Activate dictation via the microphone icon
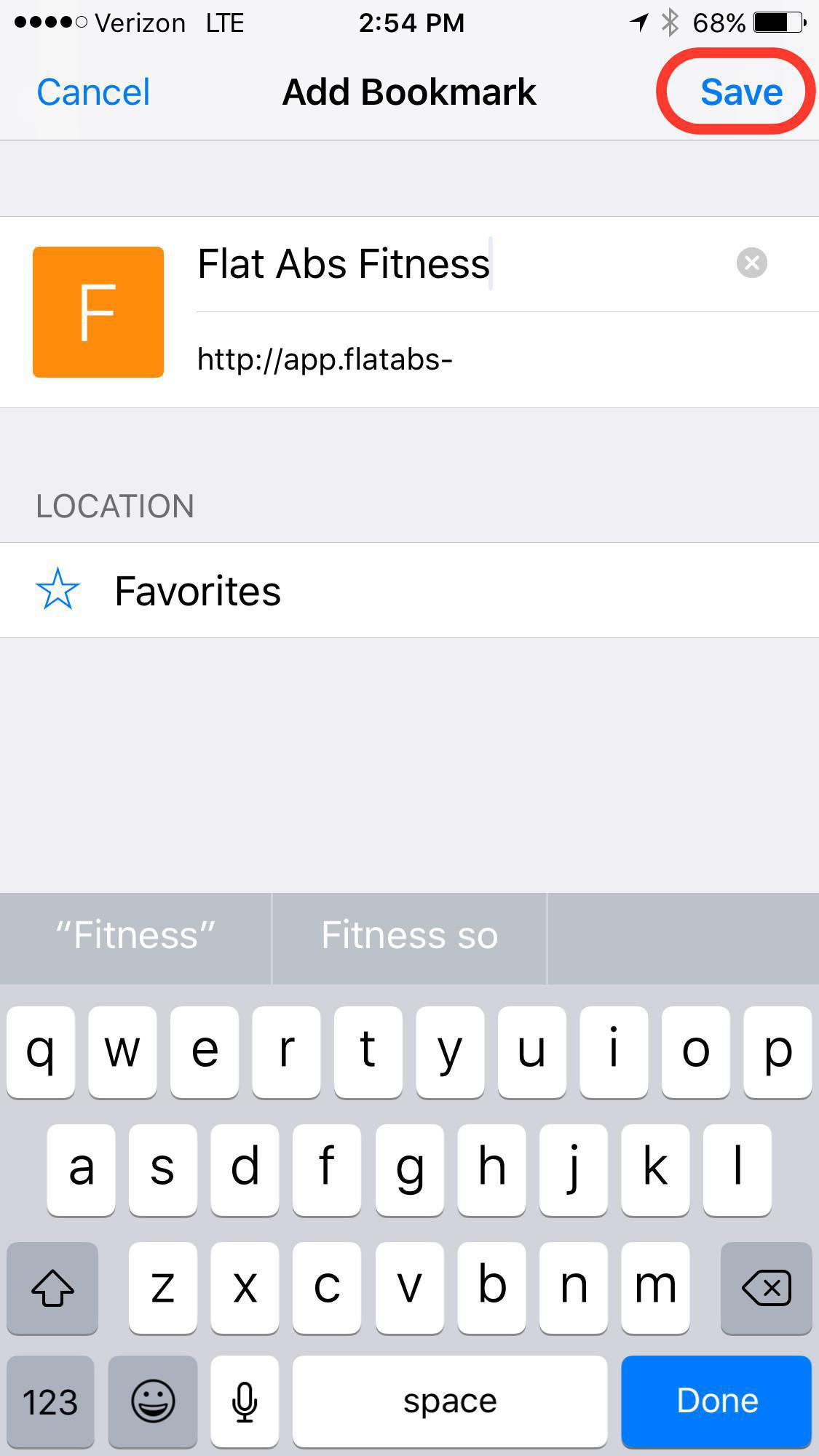 (x=244, y=1399)
